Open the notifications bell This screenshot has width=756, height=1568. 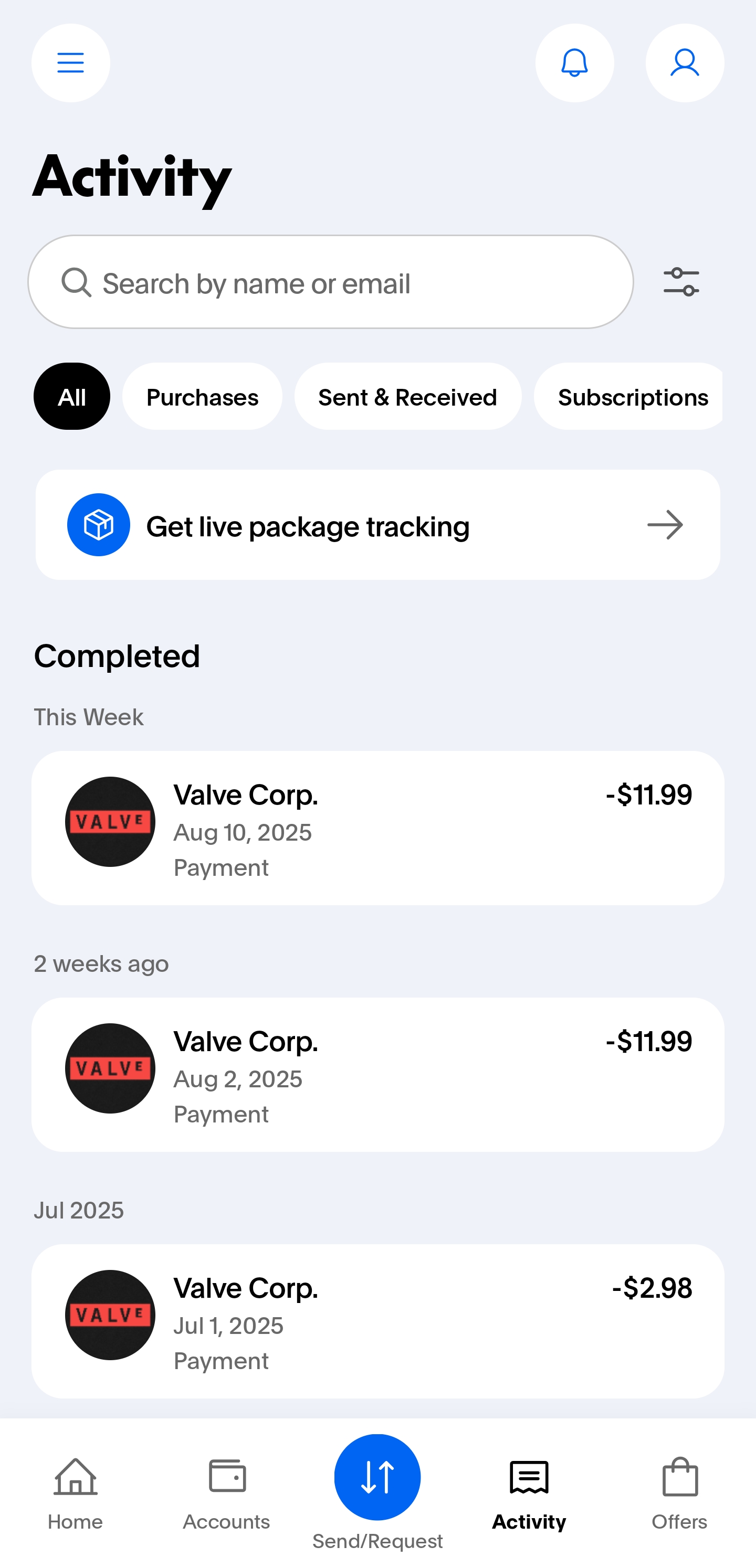tap(574, 62)
